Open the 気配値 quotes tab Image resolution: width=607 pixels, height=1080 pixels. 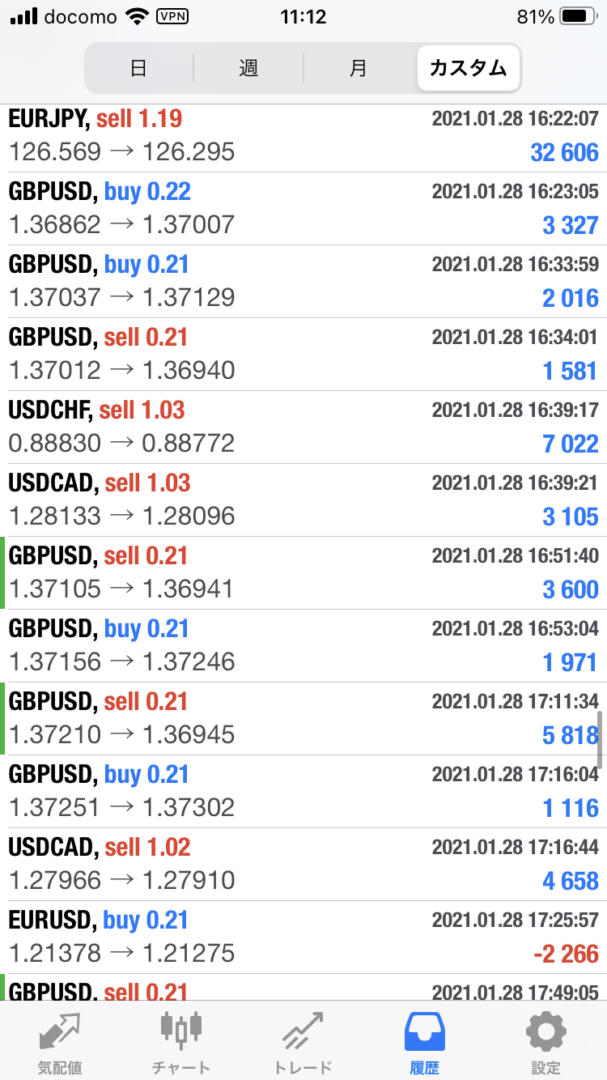[60, 1040]
